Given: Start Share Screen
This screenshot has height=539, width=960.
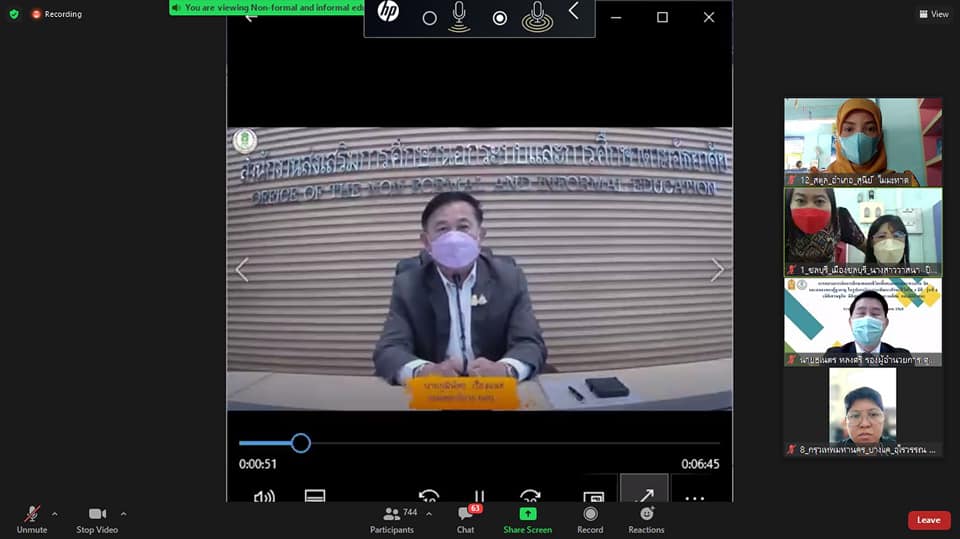Looking at the screenshot, I should point(527,518).
